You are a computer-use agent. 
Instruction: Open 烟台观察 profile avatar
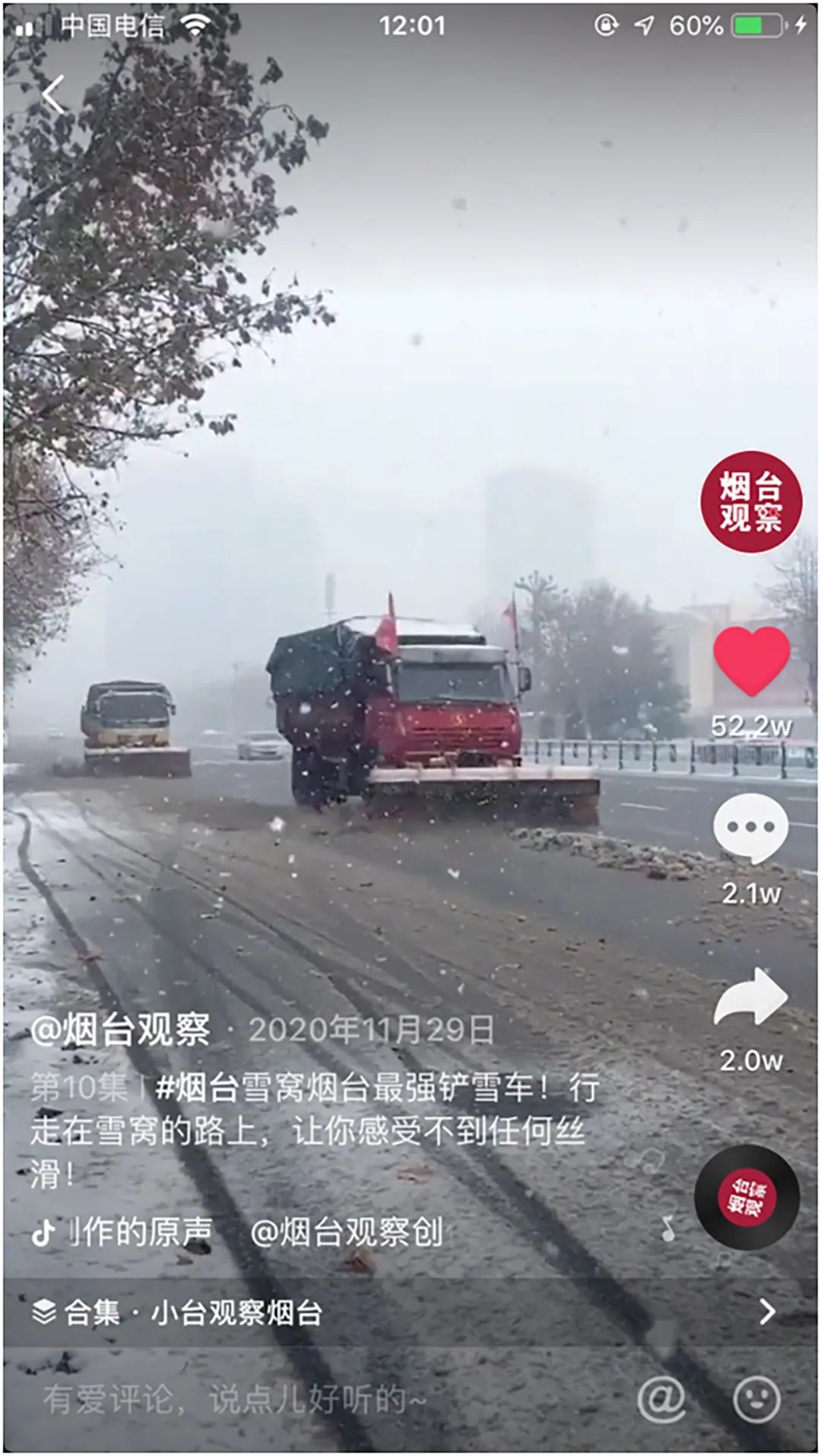751,502
